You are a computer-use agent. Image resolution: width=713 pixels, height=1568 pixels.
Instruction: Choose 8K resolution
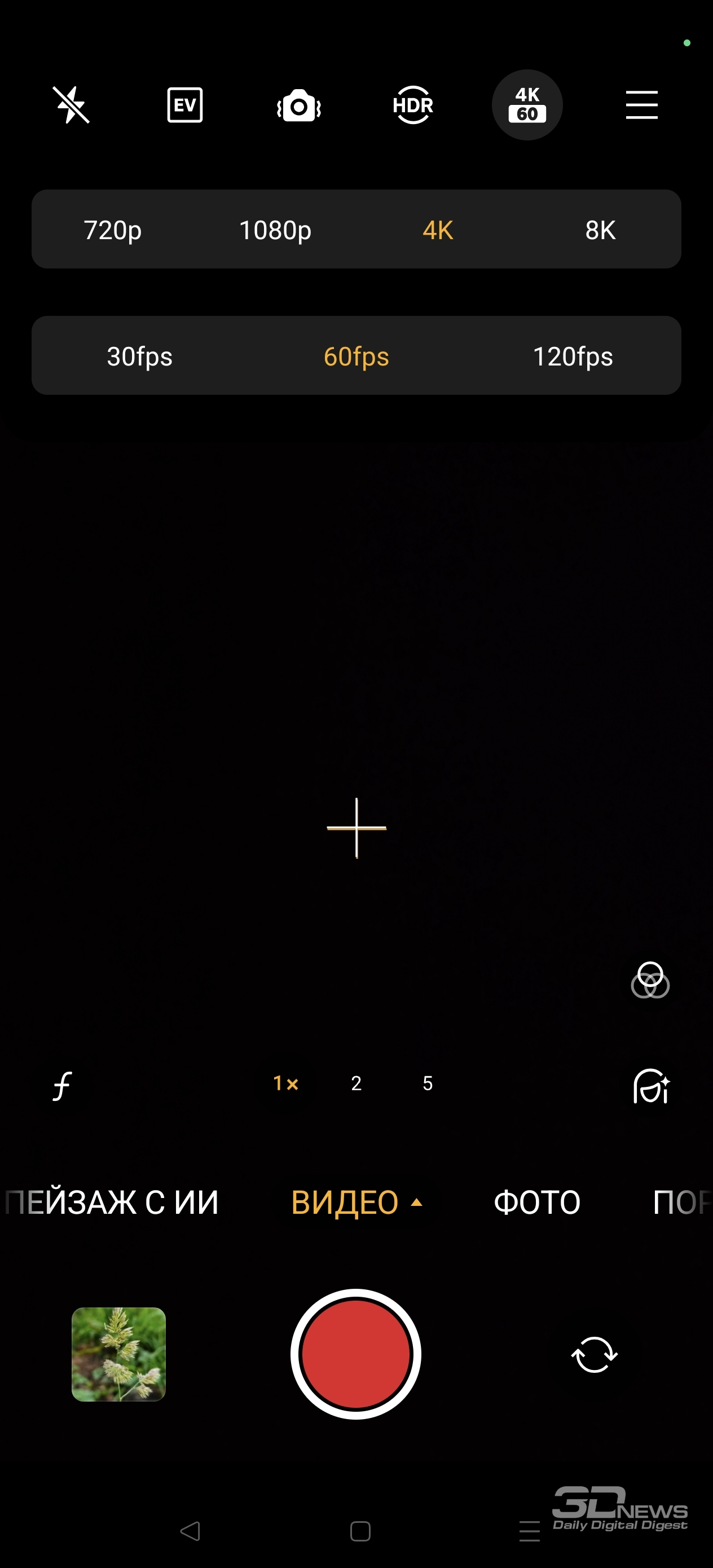(x=600, y=230)
